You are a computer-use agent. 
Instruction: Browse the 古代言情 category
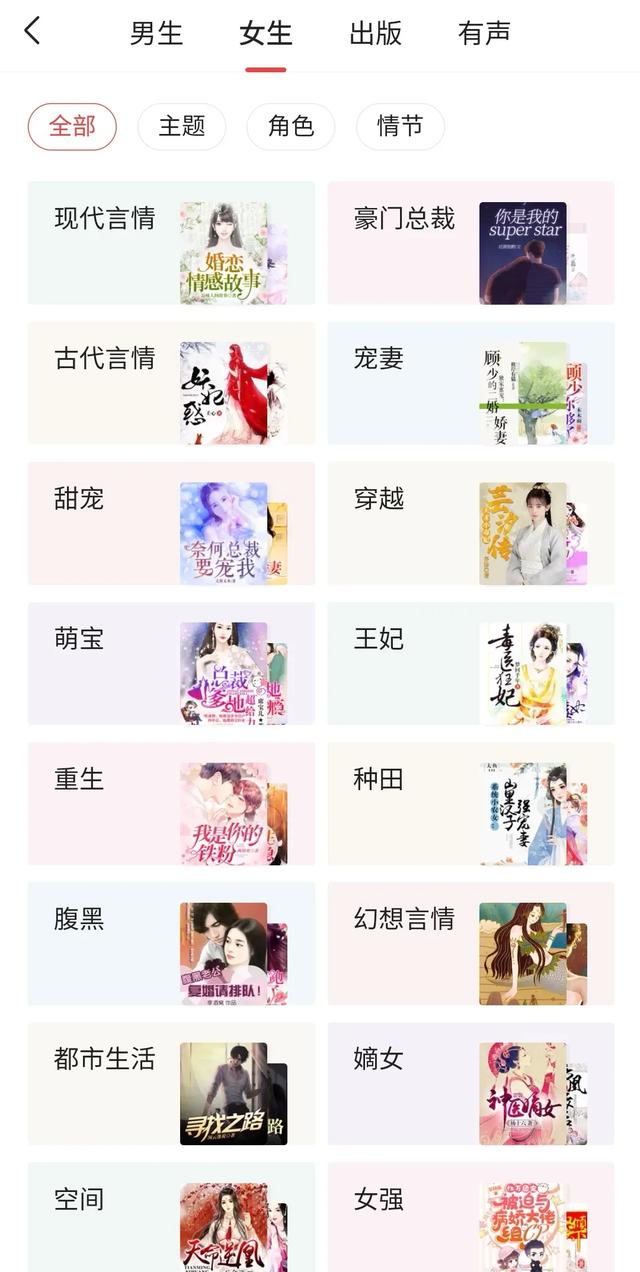point(171,383)
